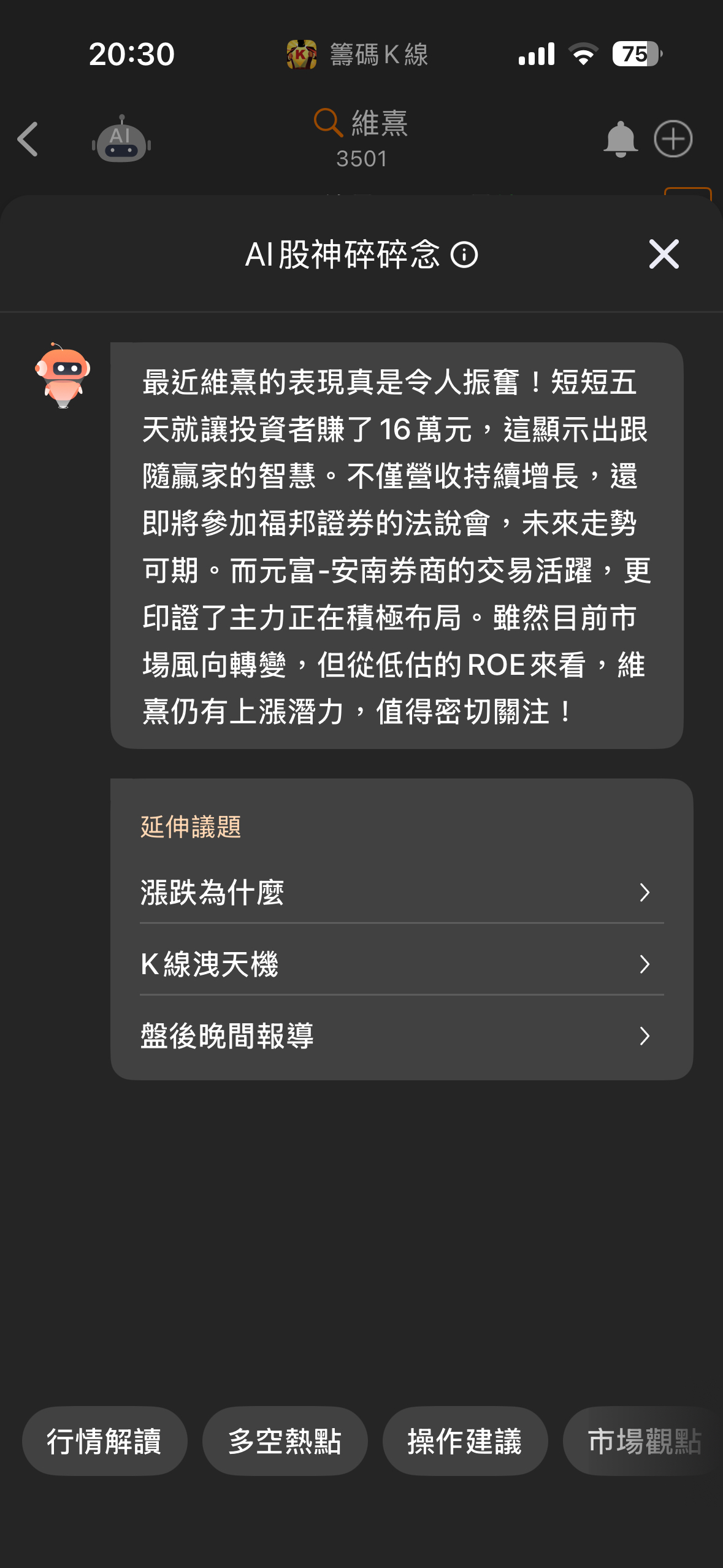Image resolution: width=723 pixels, height=1568 pixels.
Task: Close the AI股神碎碎念 panel
Action: [664, 254]
